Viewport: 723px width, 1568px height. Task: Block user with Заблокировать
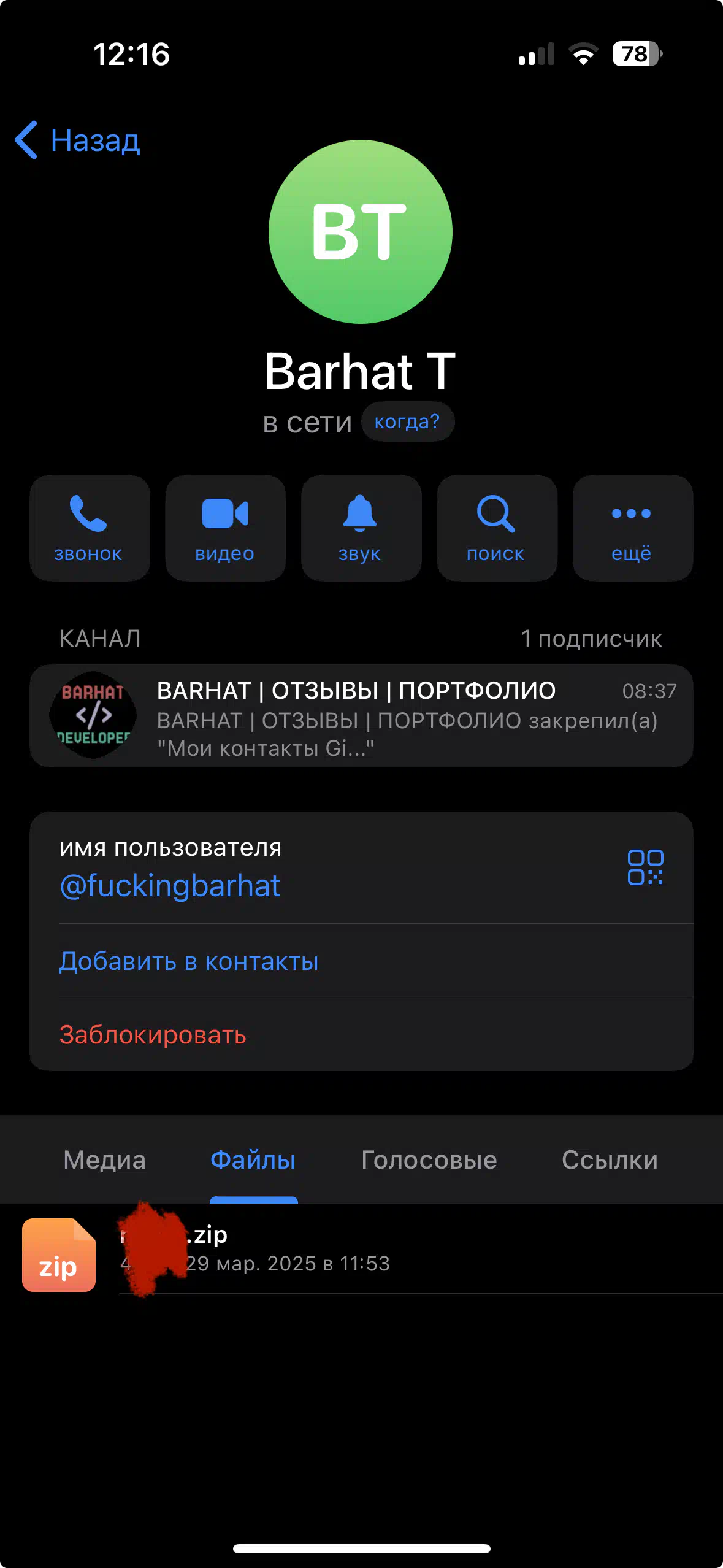click(x=153, y=1035)
